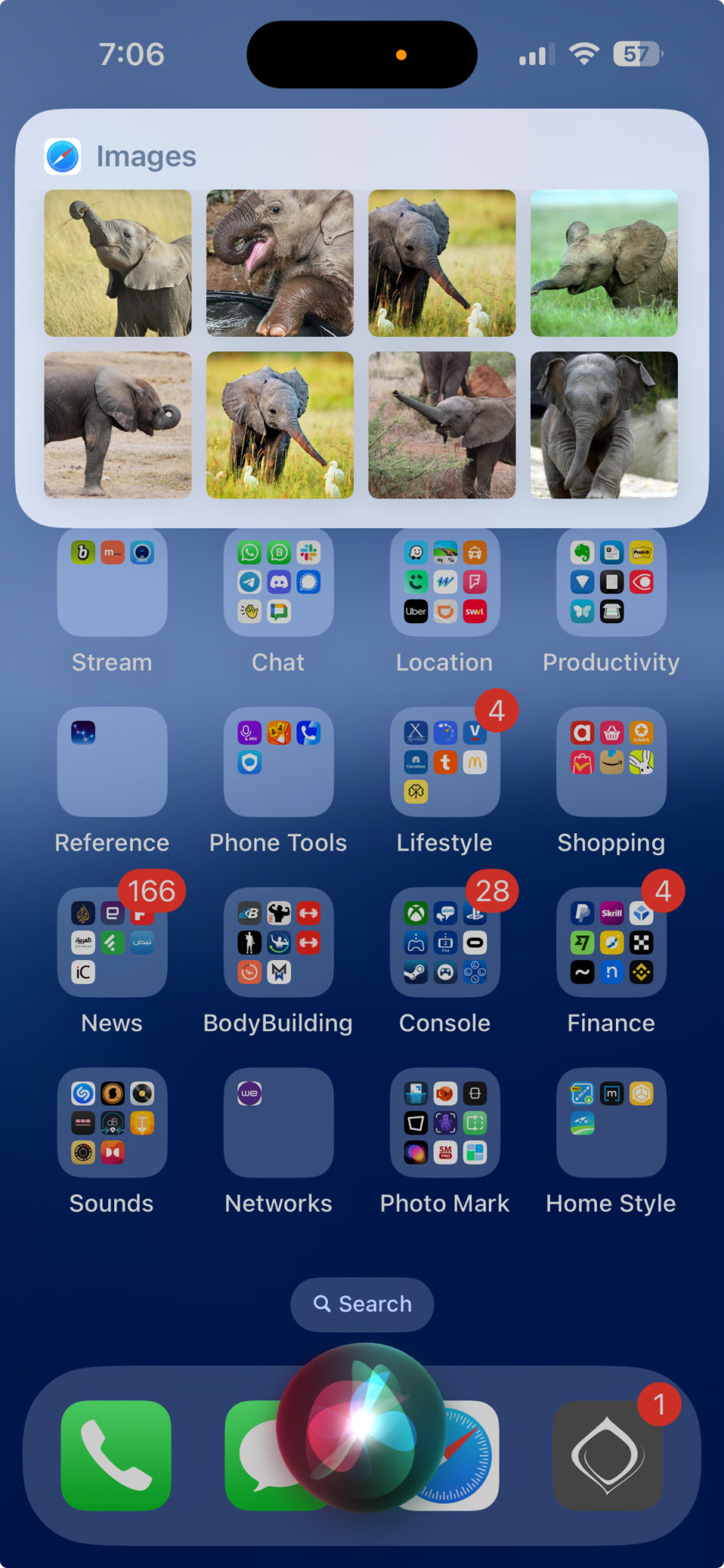Open the Productivity folder
724x1568 pixels.
pyautogui.click(x=611, y=583)
